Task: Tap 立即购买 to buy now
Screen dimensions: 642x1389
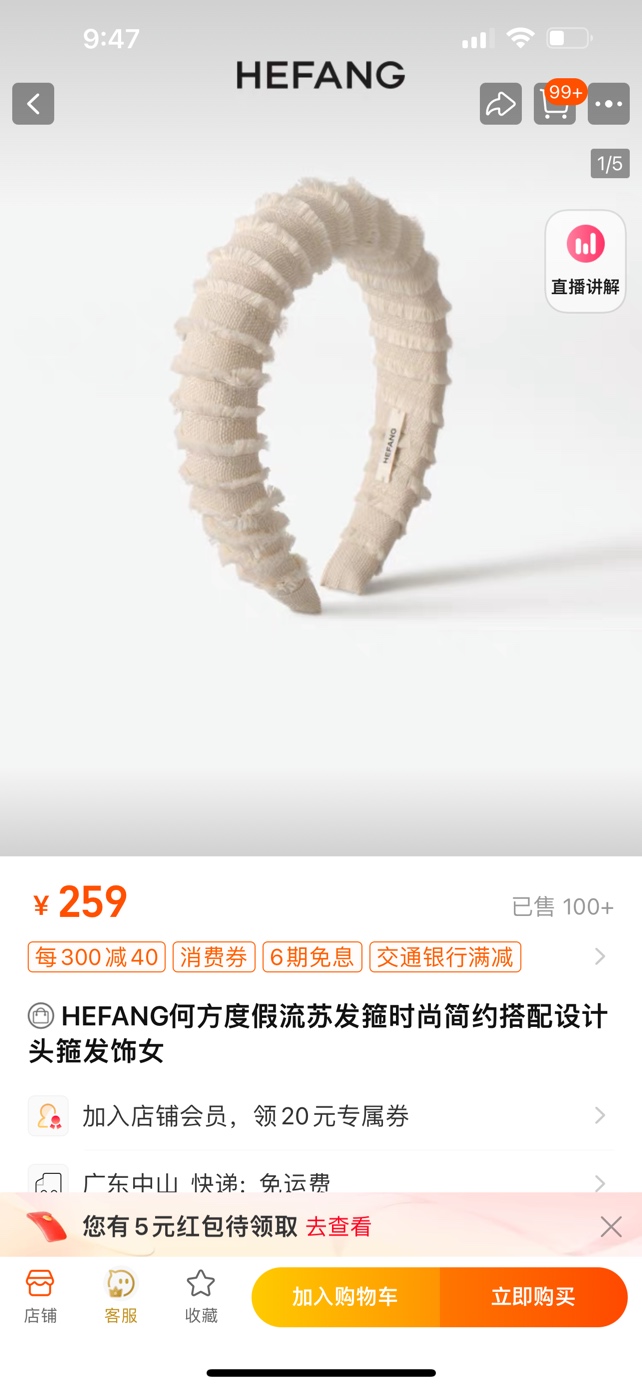Action: (533, 1297)
